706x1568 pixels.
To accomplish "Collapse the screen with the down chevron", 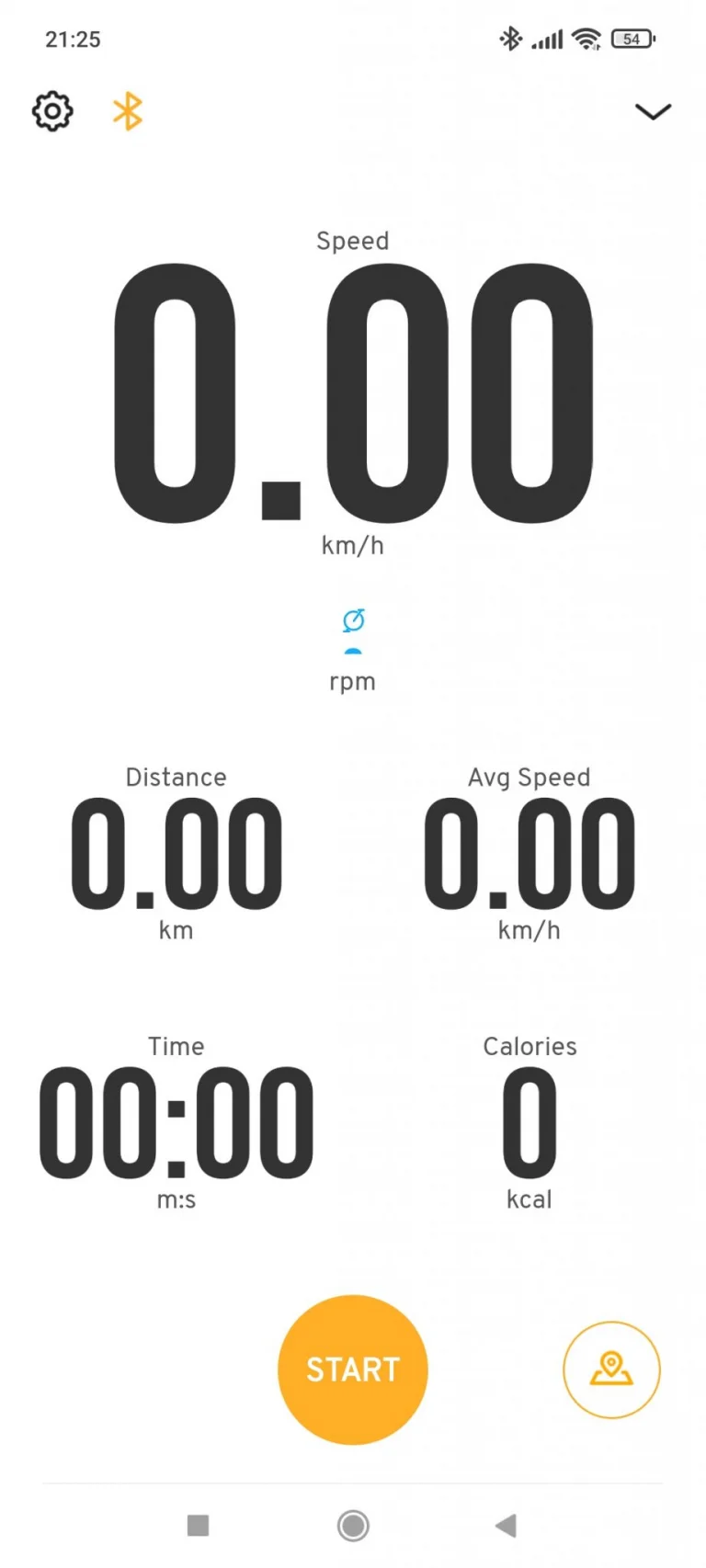I will point(653,111).
